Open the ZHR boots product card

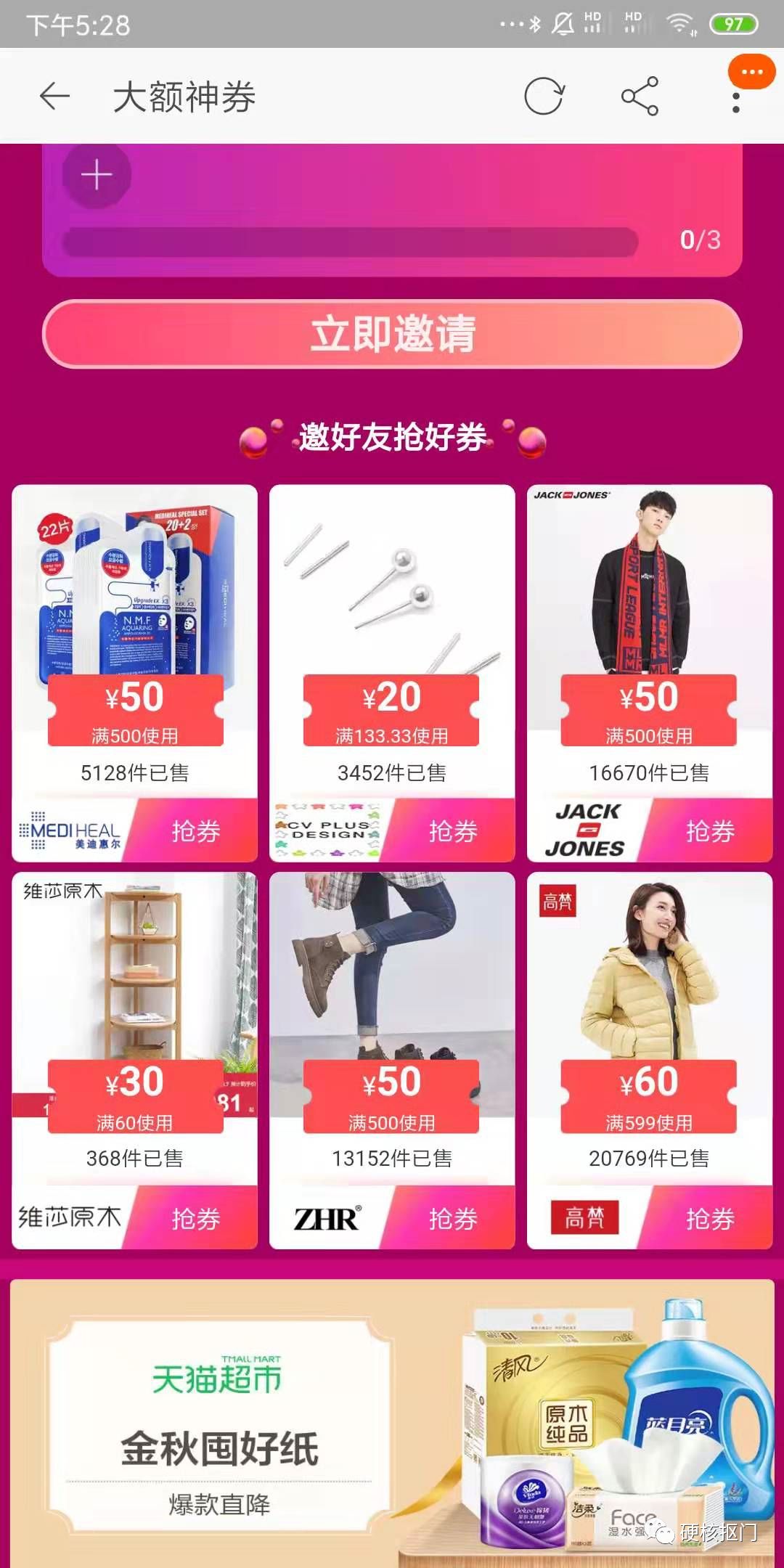pos(392,965)
